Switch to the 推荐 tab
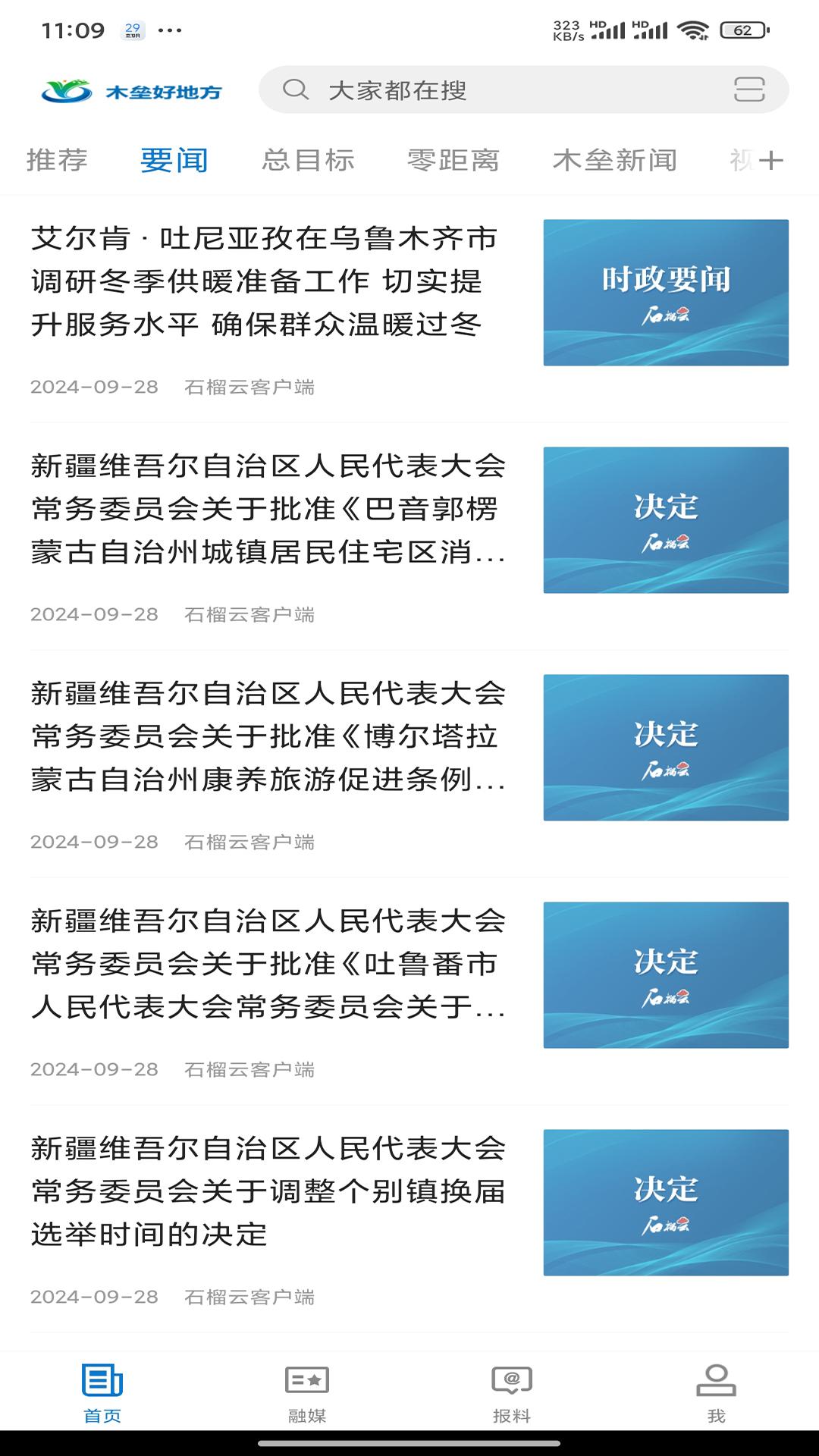819x1456 pixels. tap(57, 159)
